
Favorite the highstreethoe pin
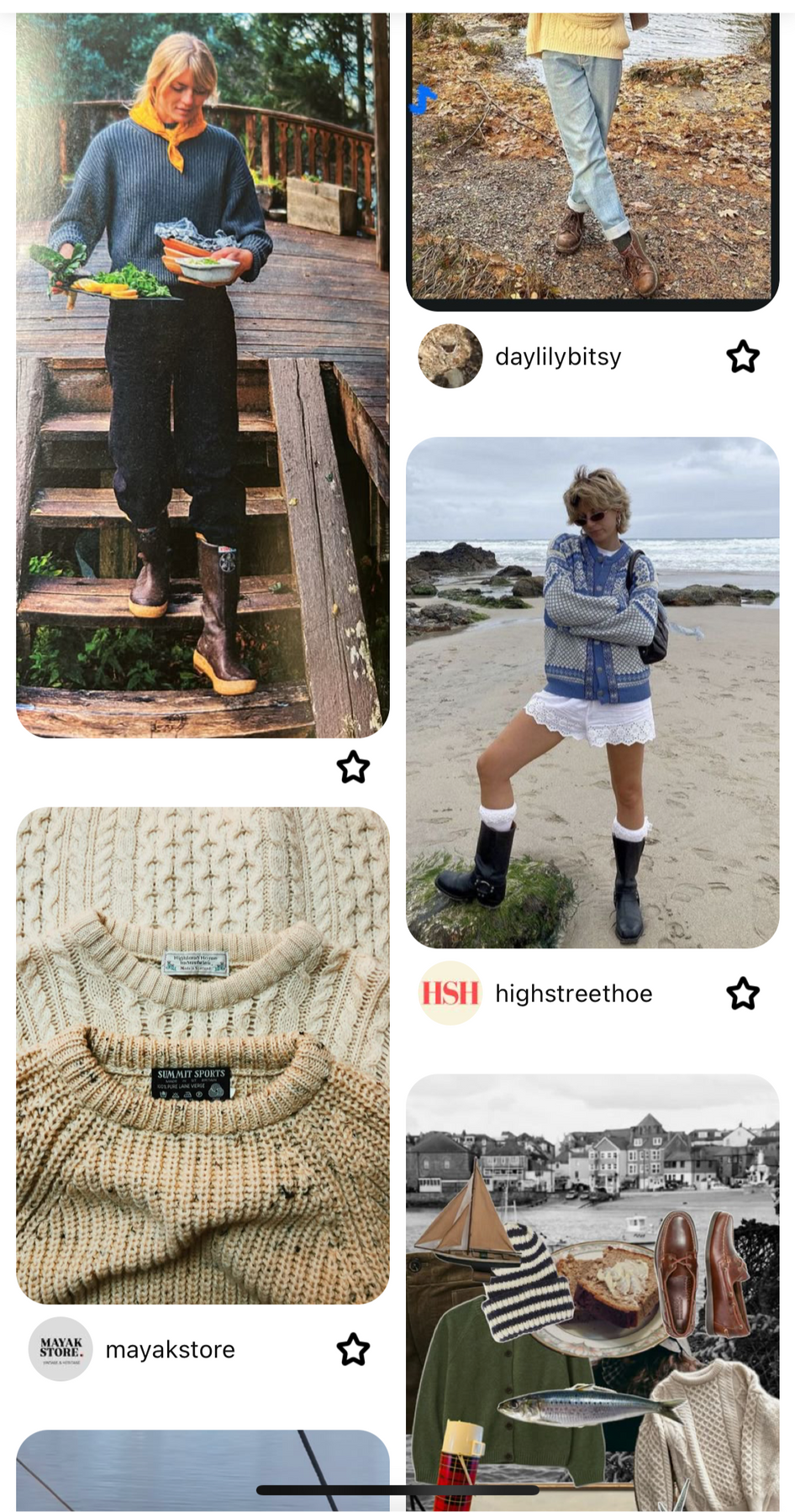point(743,994)
